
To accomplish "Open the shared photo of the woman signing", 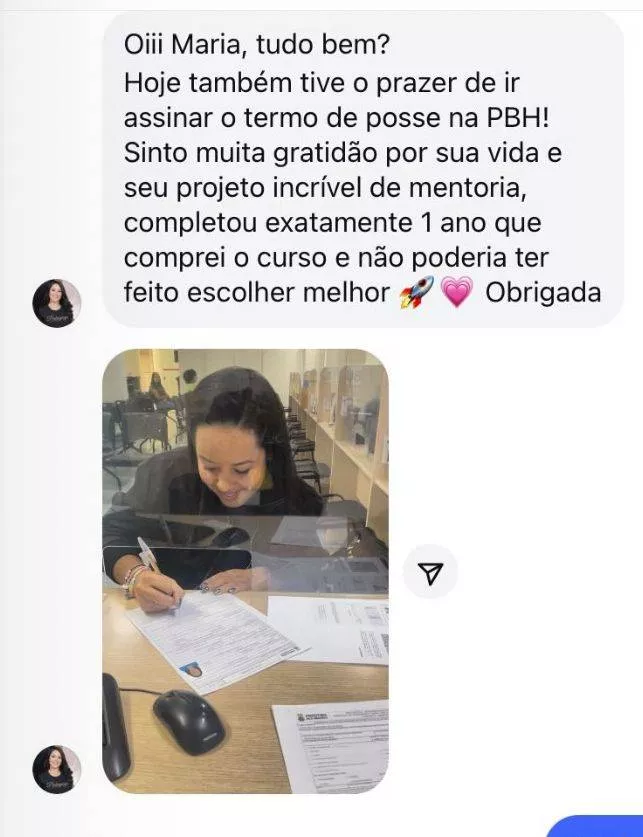I will click(245, 570).
